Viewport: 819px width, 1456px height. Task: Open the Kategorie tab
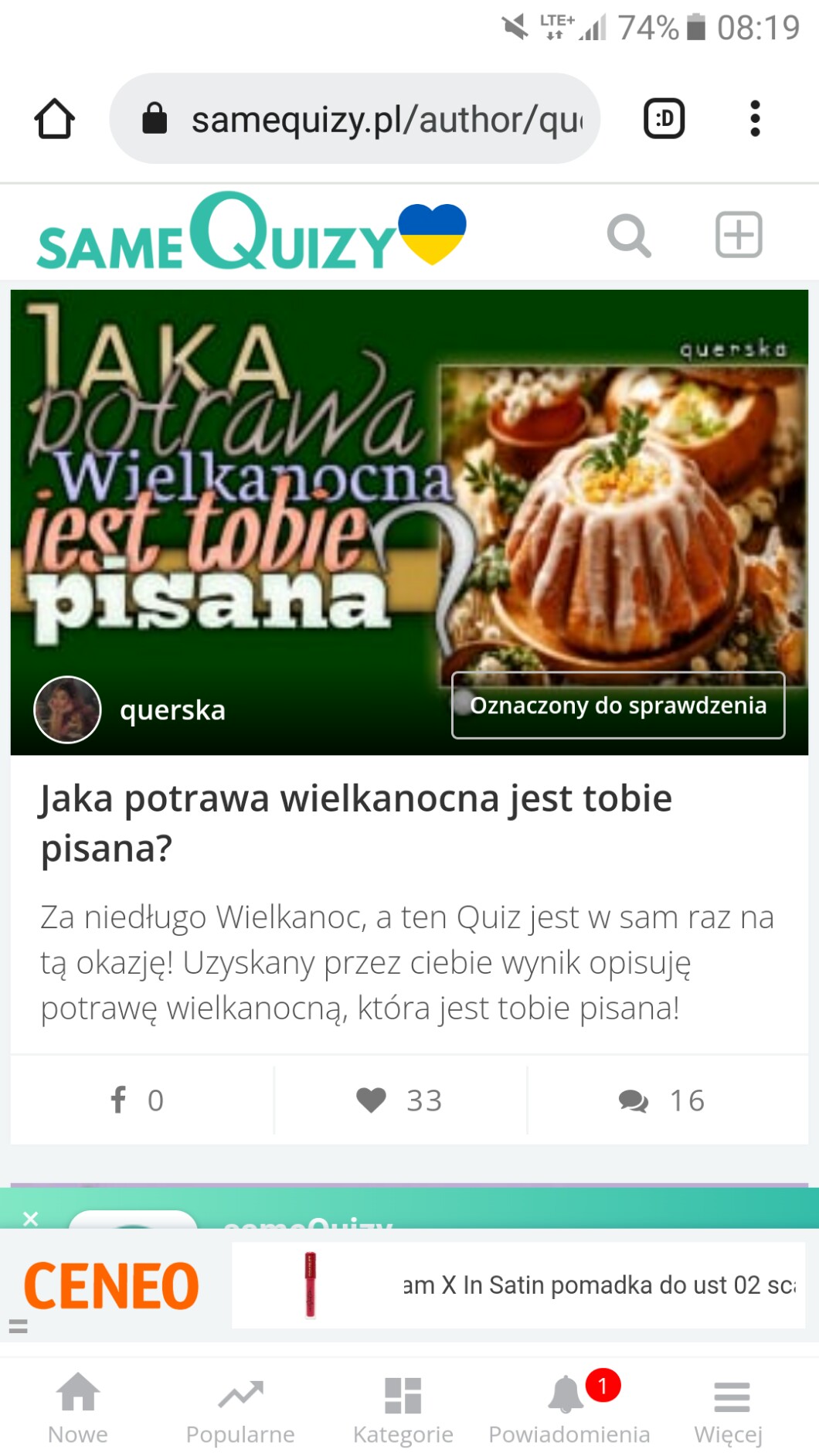(x=403, y=1410)
